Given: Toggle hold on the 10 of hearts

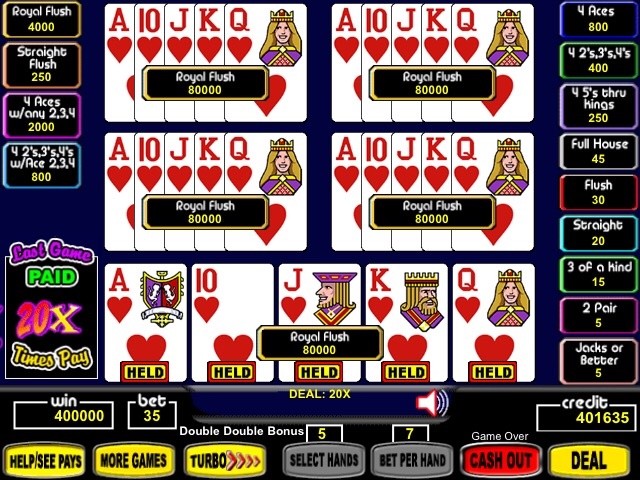Looking at the screenshot, I should [232, 322].
